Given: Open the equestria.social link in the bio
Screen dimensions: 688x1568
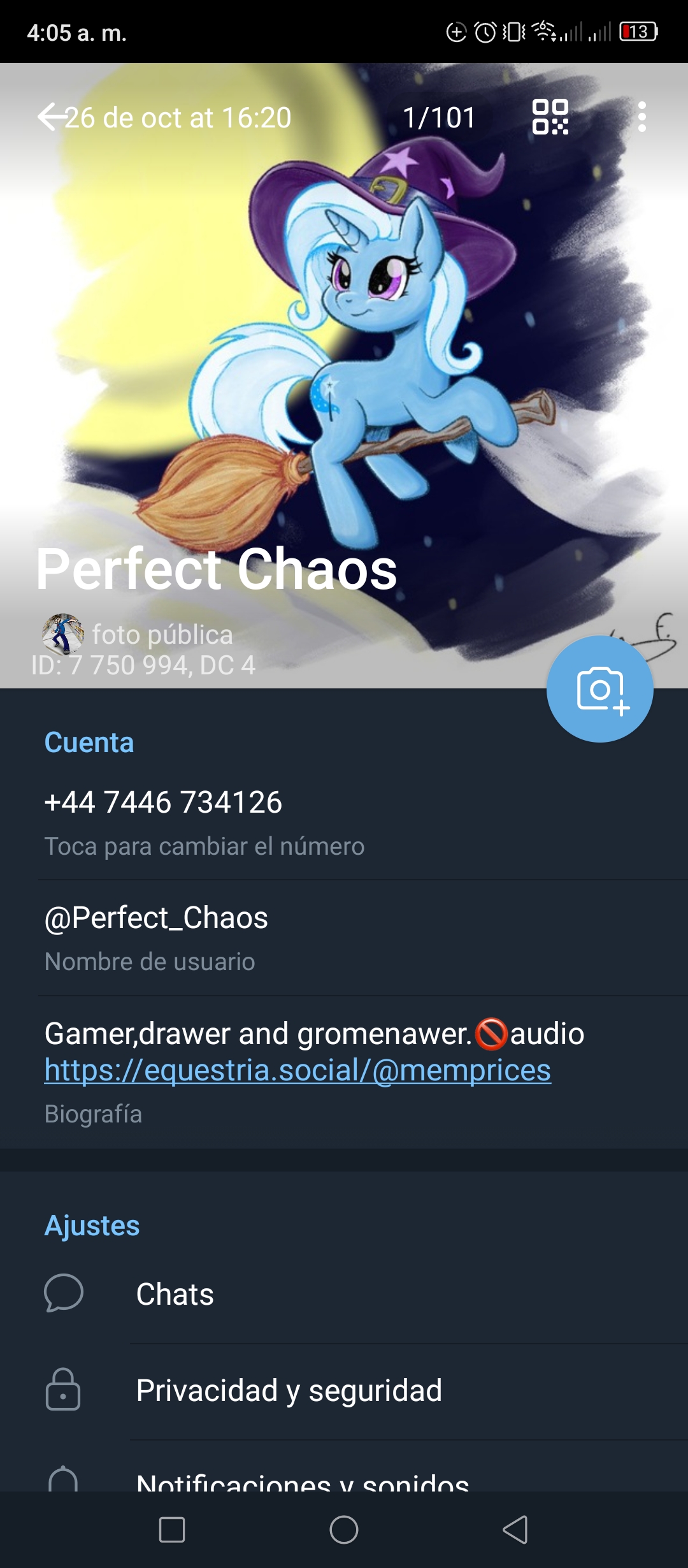Looking at the screenshot, I should [297, 1070].
